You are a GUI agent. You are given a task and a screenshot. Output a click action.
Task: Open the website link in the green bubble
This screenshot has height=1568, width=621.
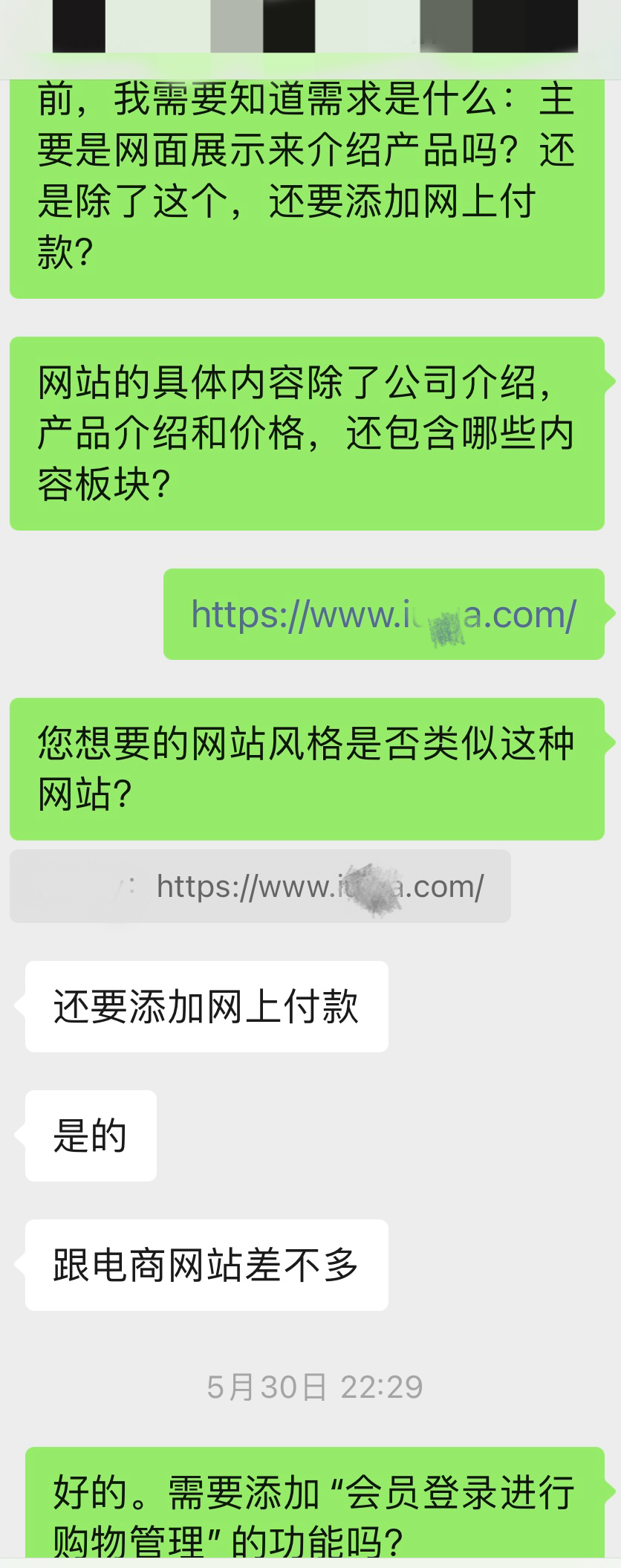click(383, 615)
